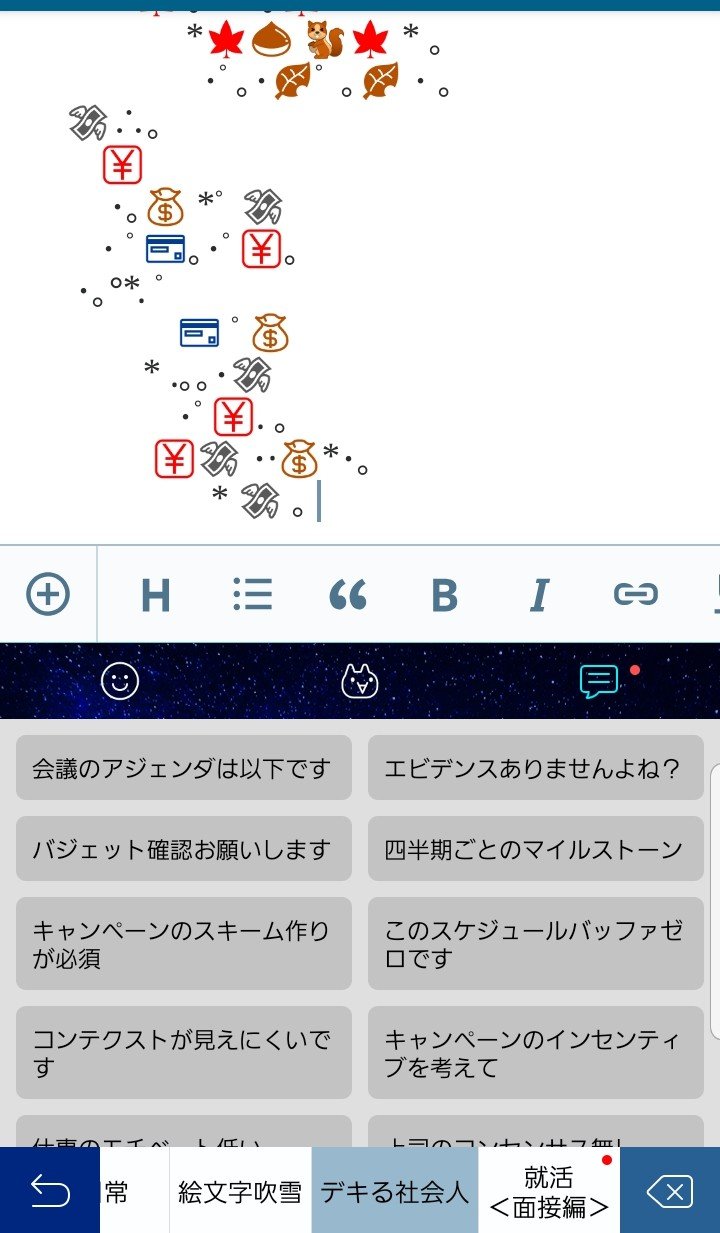Choose バジェット確認お願いします phrase
The width and height of the screenshot is (720, 1233).
point(184,849)
